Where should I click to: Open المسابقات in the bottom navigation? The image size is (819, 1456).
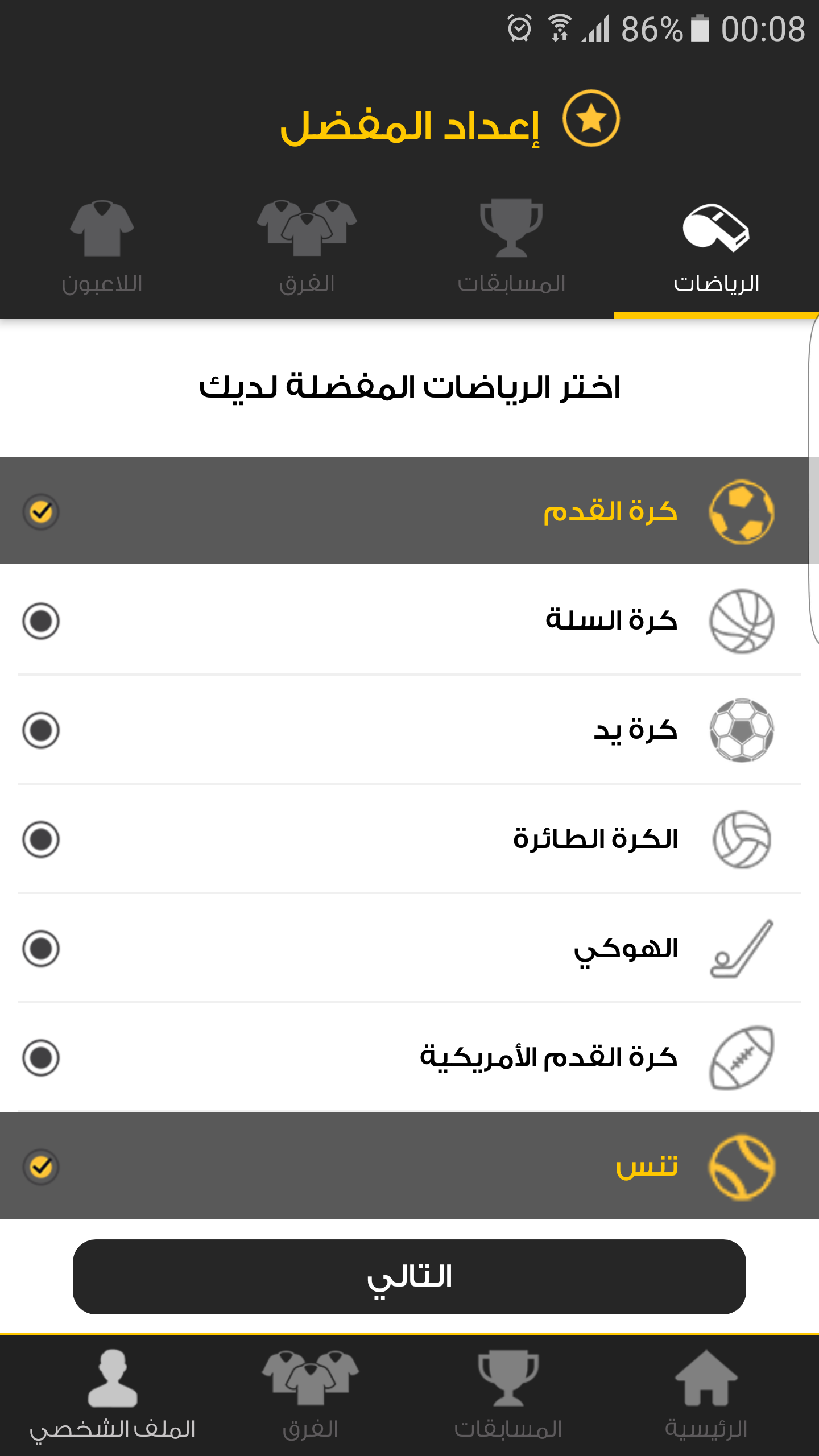508,1395
